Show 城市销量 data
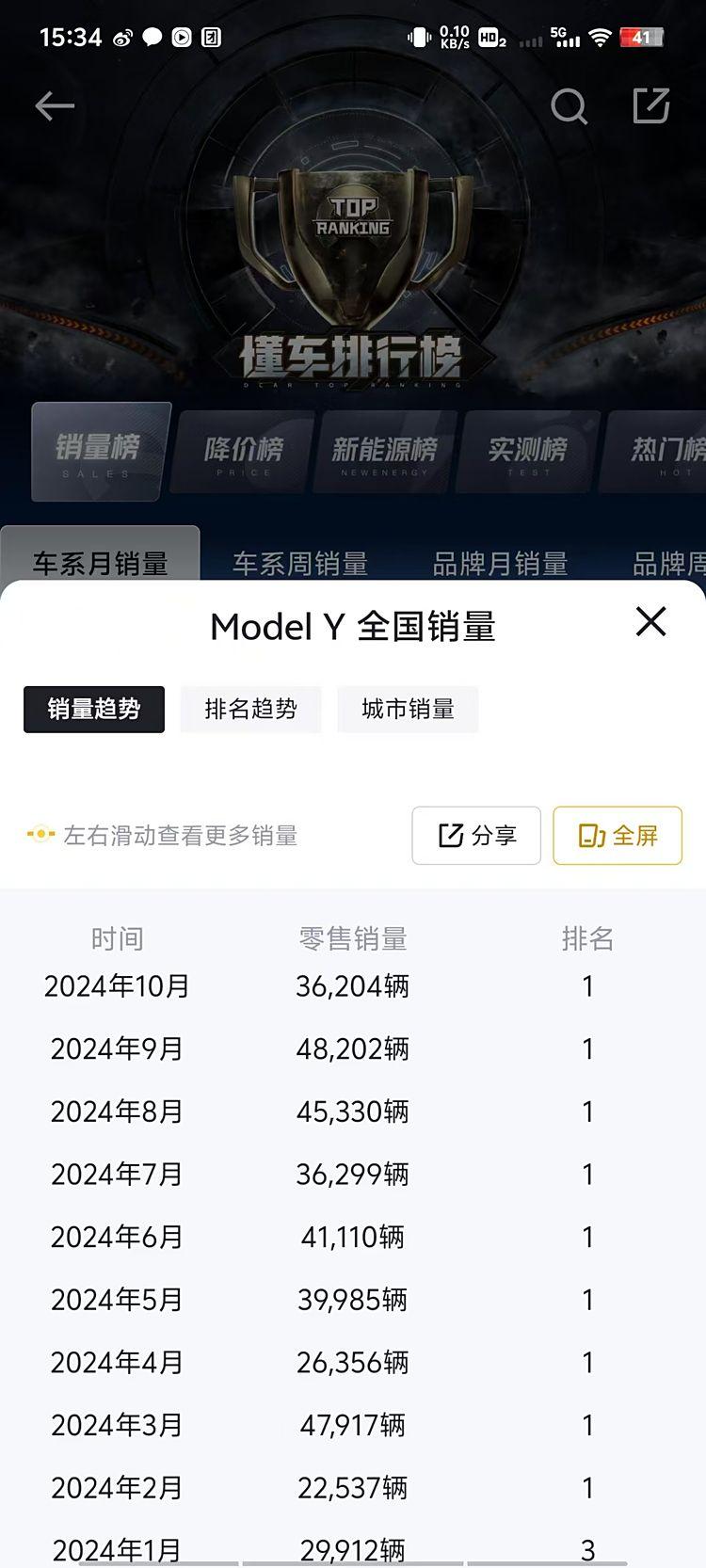706x1568 pixels. (408, 709)
